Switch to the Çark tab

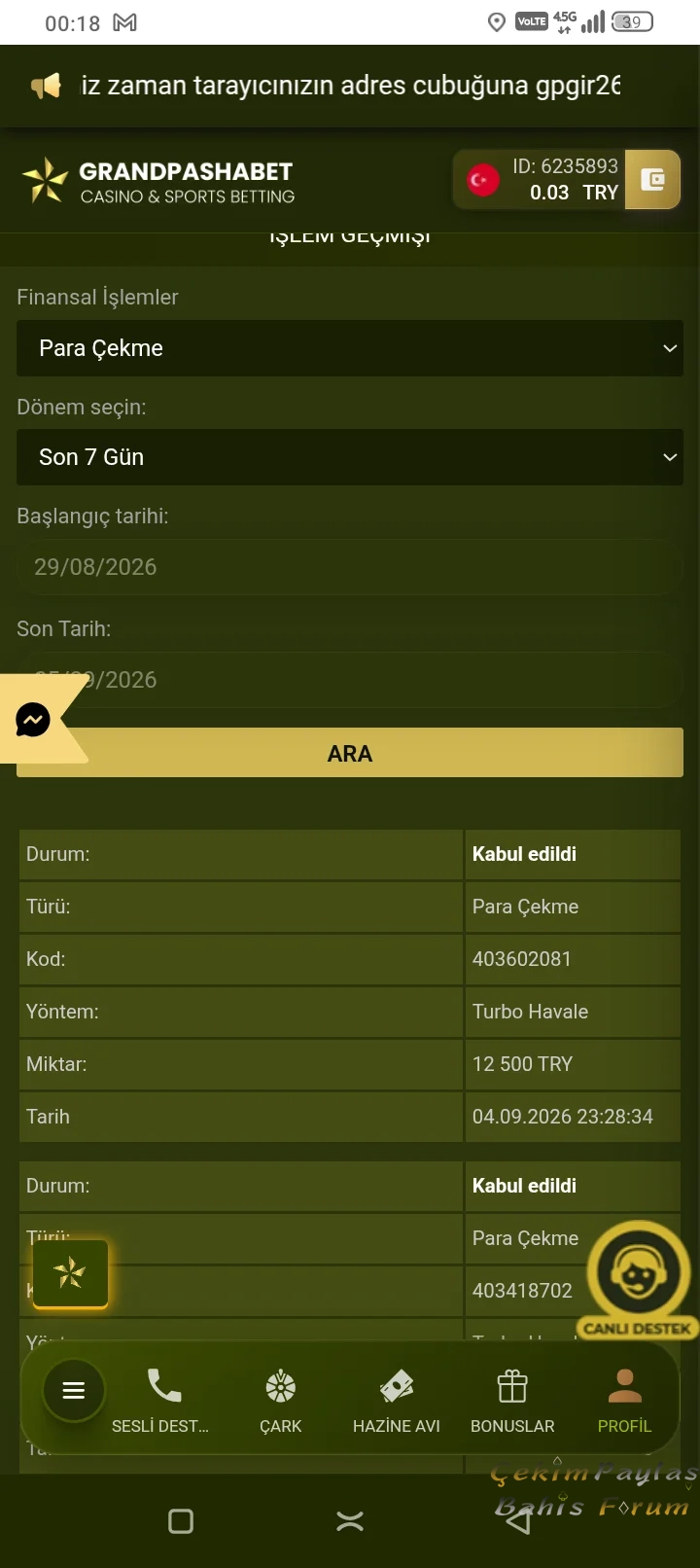click(x=280, y=1402)
